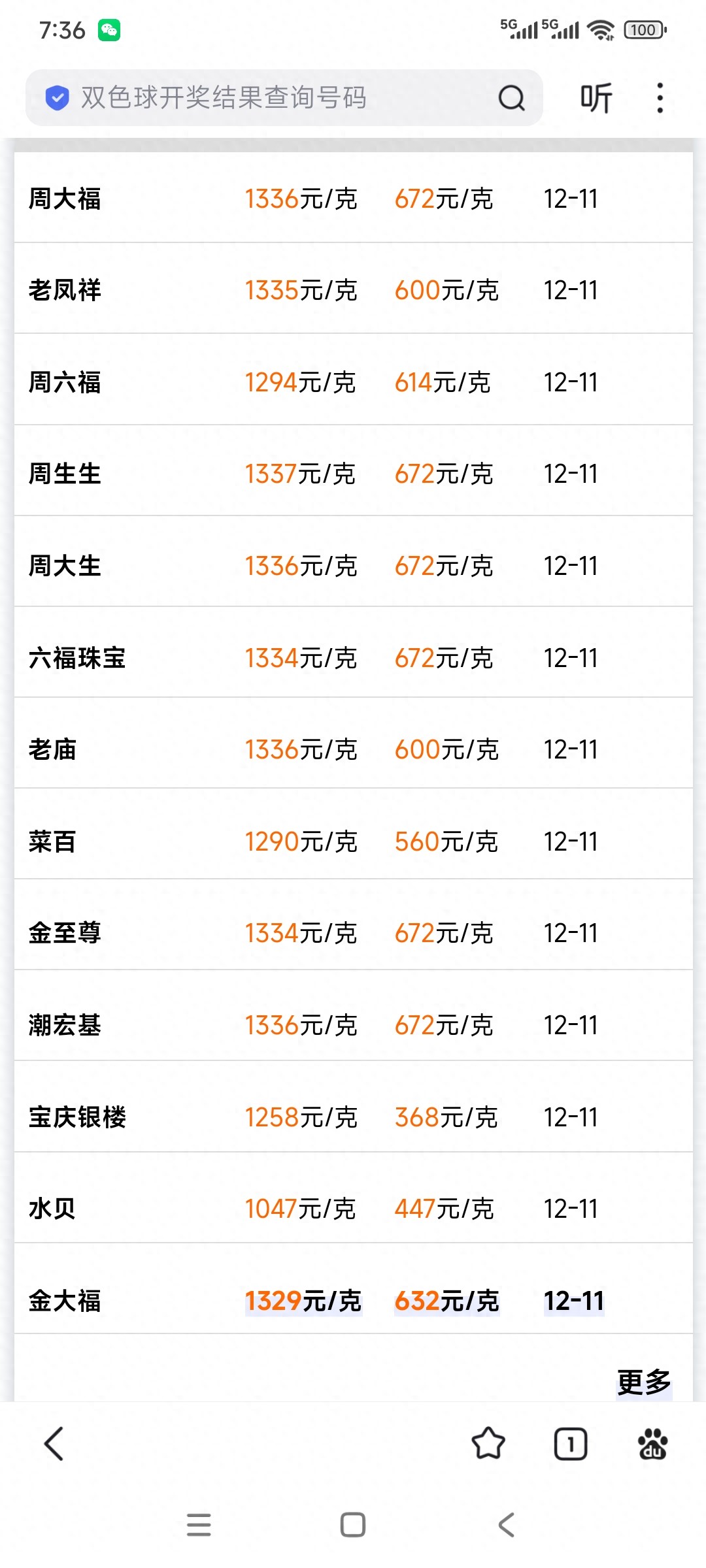Screen dimensions: 706x1568
Task: Open the three-dot overflow menu
Action: coord(660,98)
